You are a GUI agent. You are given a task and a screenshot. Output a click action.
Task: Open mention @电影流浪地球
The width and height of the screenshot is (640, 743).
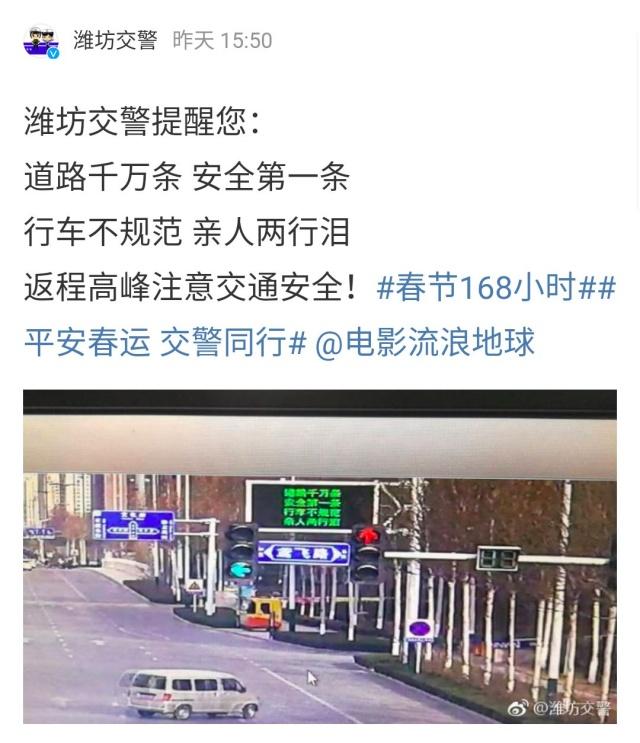[425, 342]
